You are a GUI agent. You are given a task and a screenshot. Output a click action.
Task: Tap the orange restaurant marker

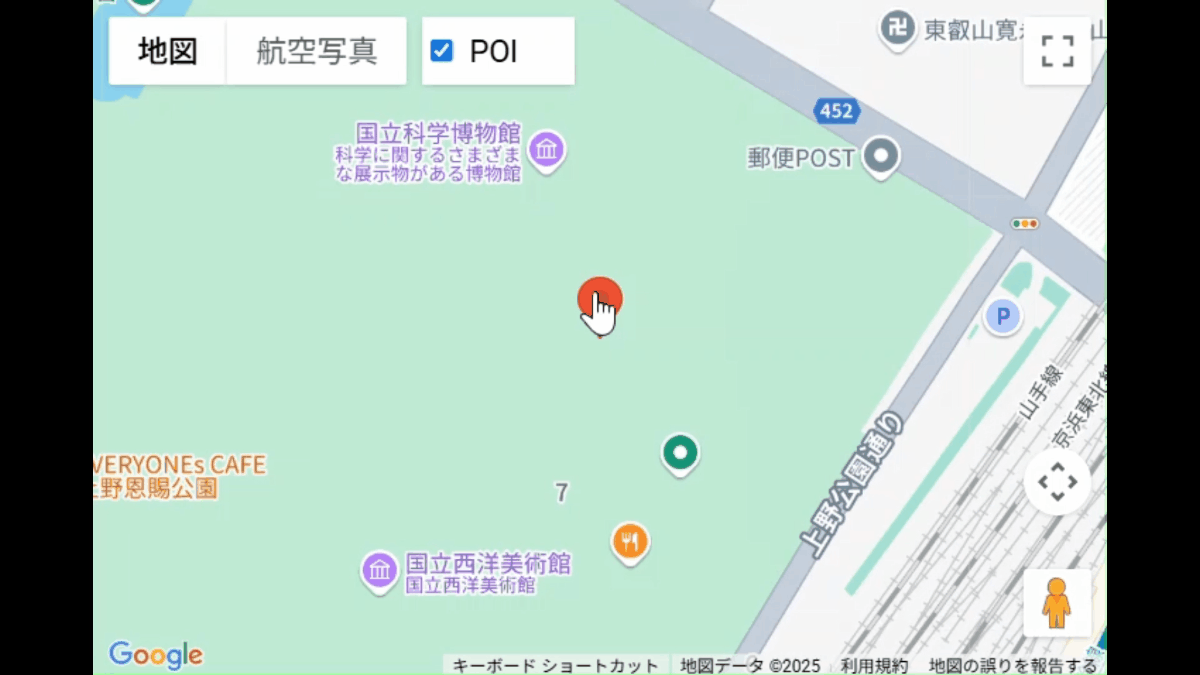[630, 542]
